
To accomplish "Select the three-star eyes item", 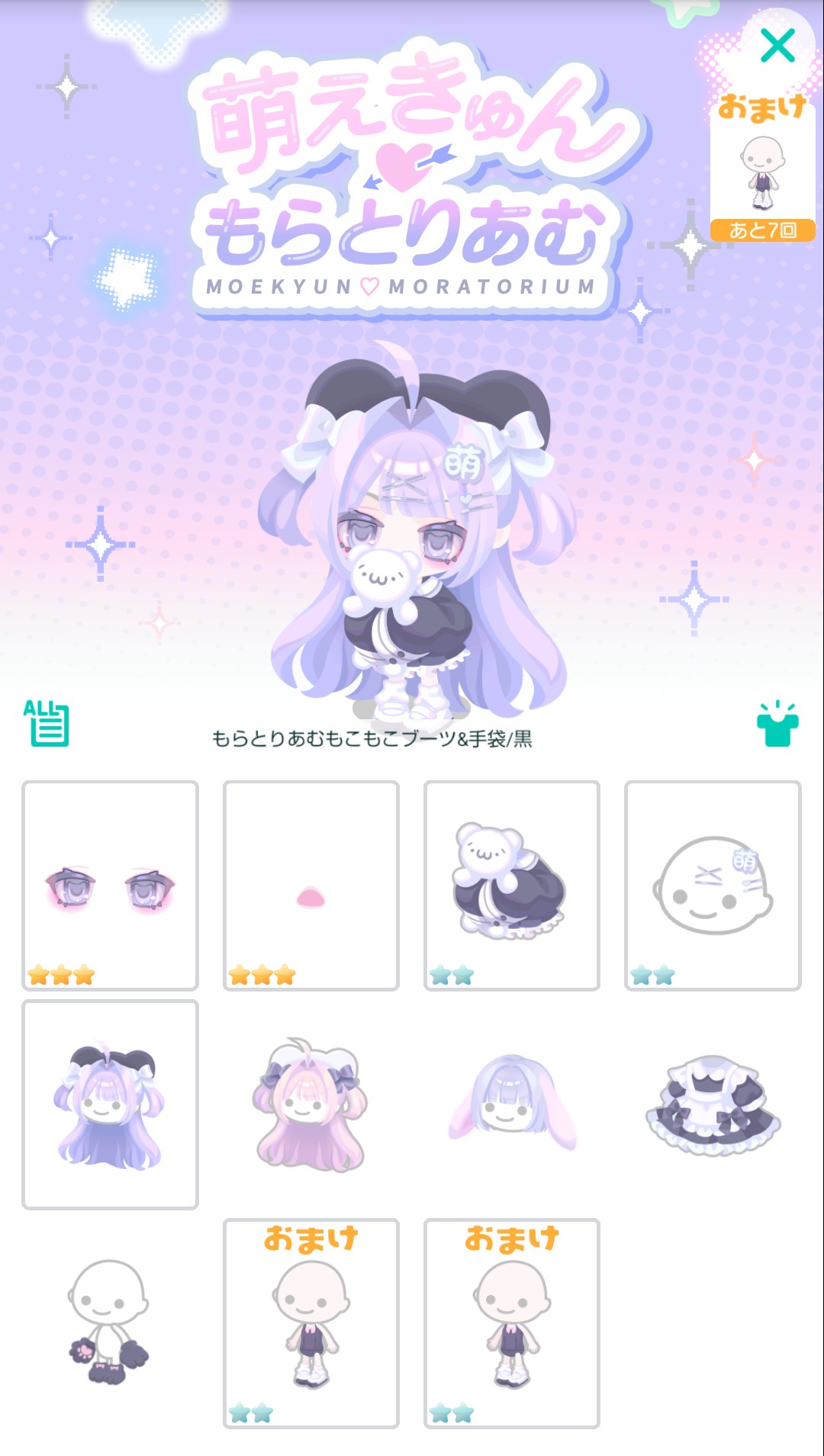I will (110, 885).
